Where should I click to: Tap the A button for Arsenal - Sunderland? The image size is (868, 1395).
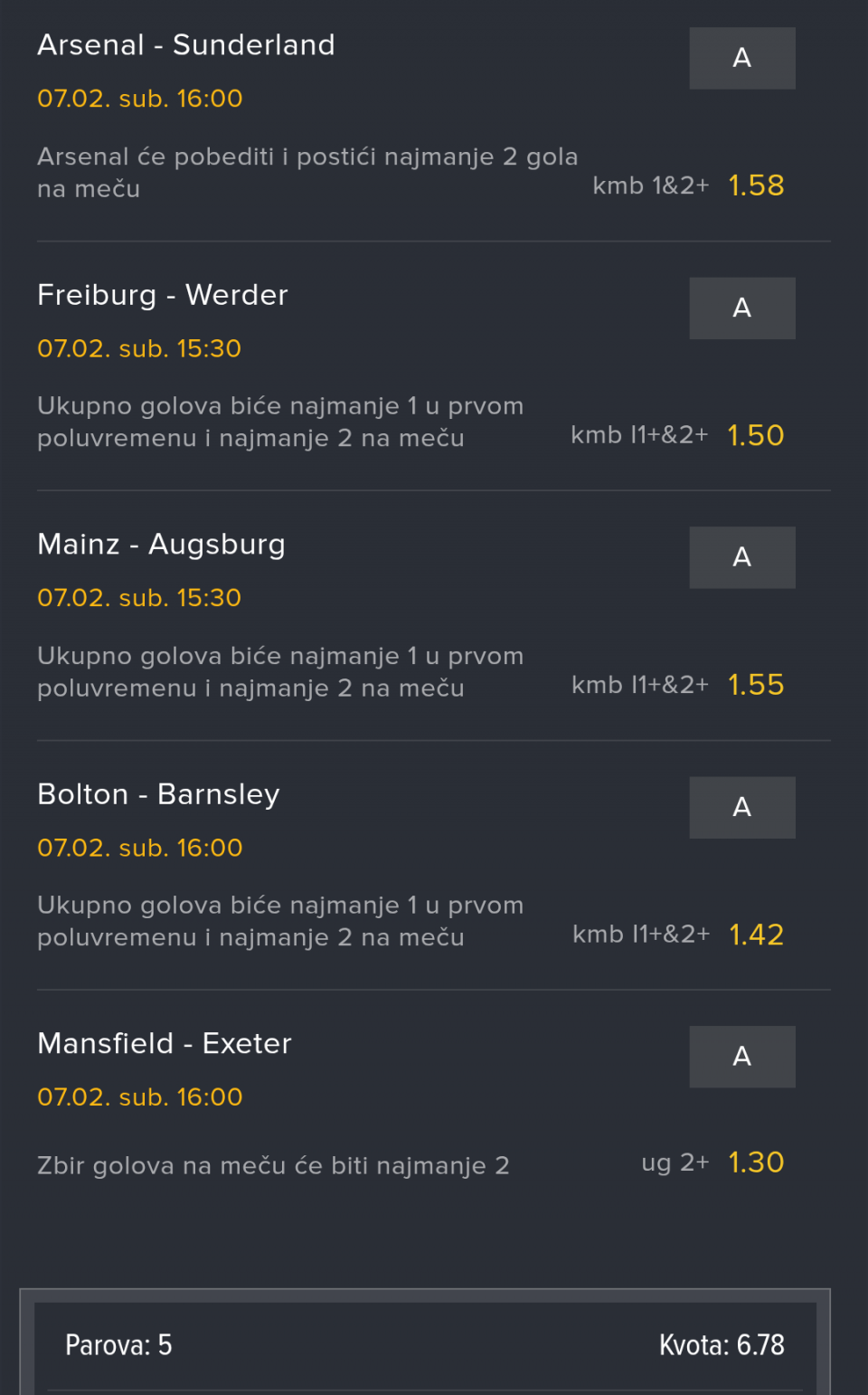point(741,58)
